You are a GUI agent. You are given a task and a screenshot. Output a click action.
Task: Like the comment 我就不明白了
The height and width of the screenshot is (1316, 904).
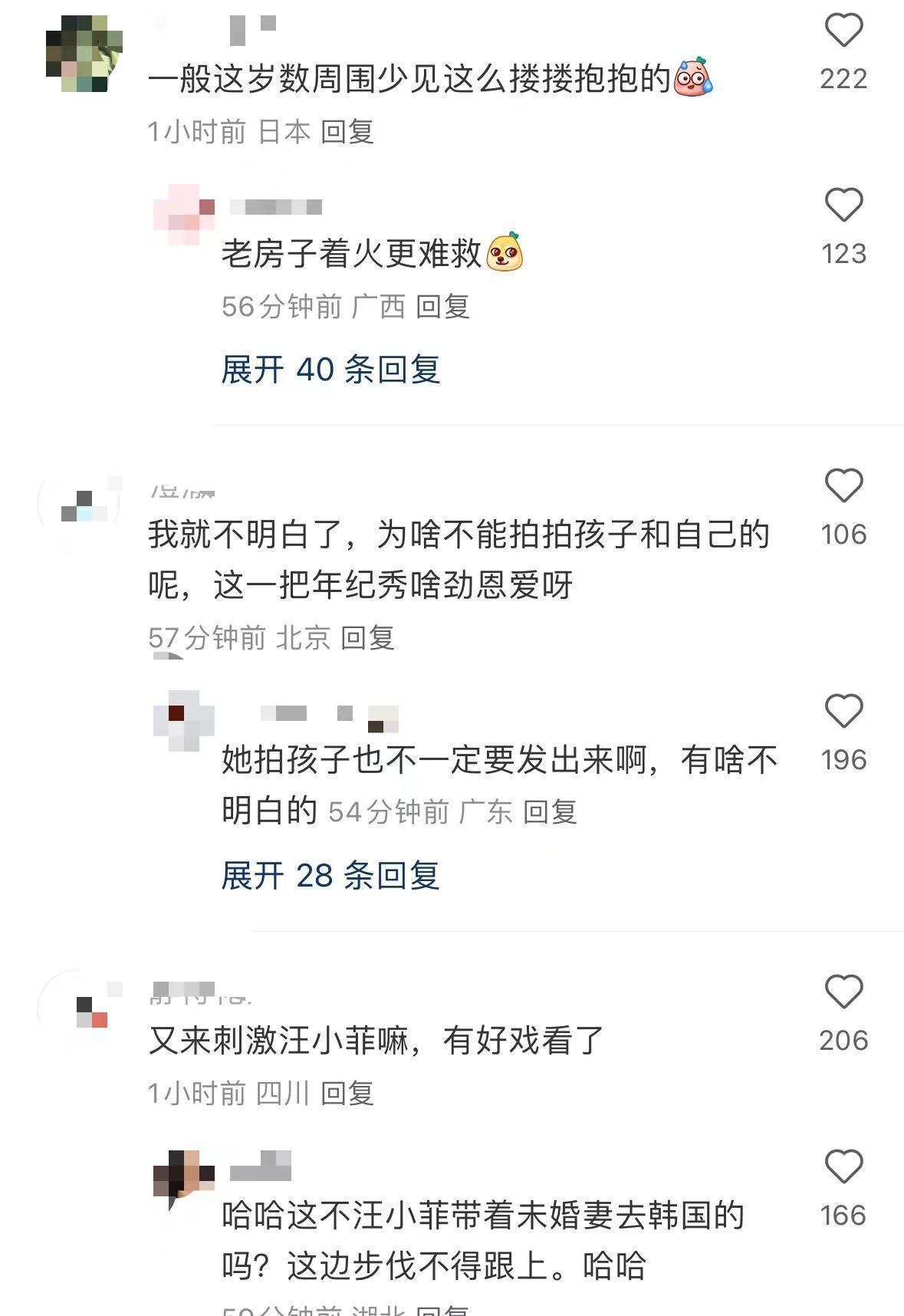(843, 486)
